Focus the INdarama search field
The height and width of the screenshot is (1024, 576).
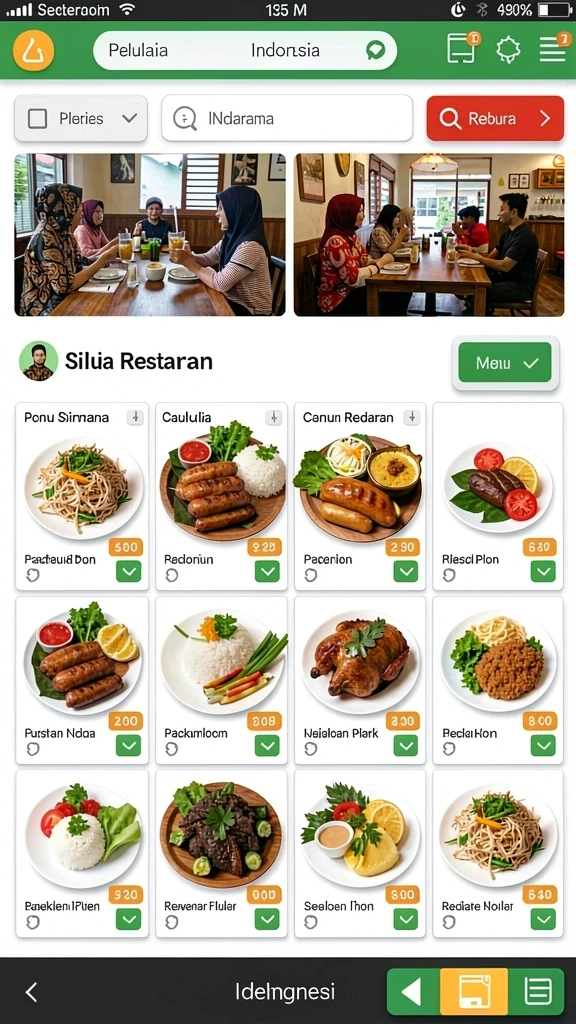(x=287, y=118)
